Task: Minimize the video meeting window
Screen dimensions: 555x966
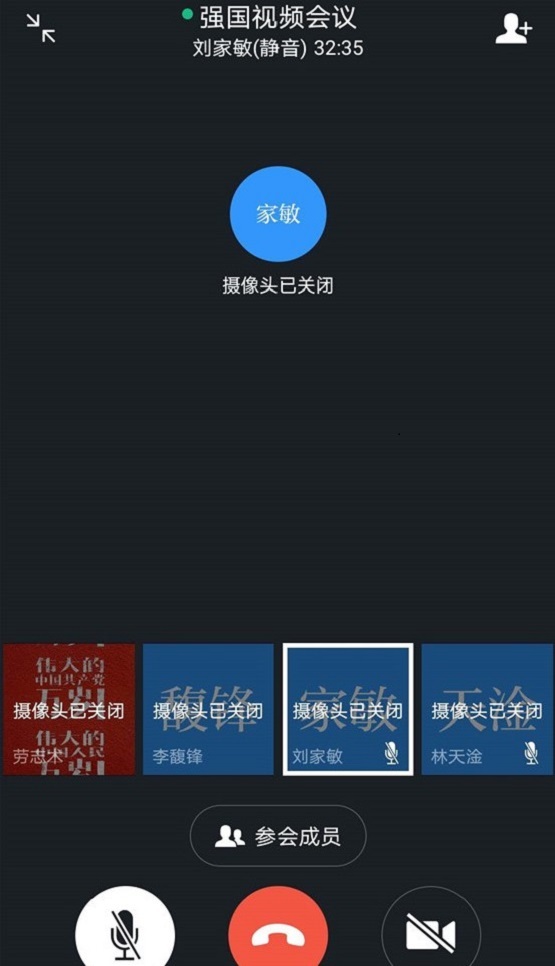Action: click(41, 28)
